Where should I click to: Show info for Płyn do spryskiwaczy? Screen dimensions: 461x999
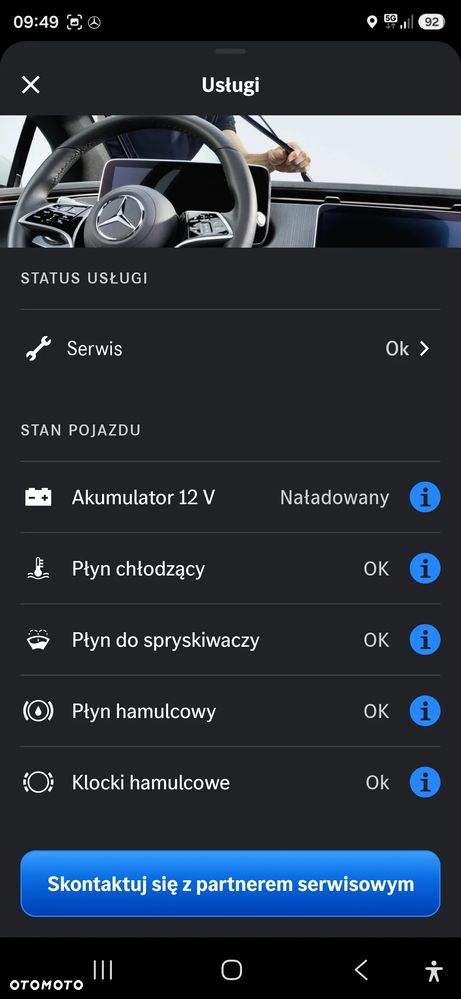point(425,640)
